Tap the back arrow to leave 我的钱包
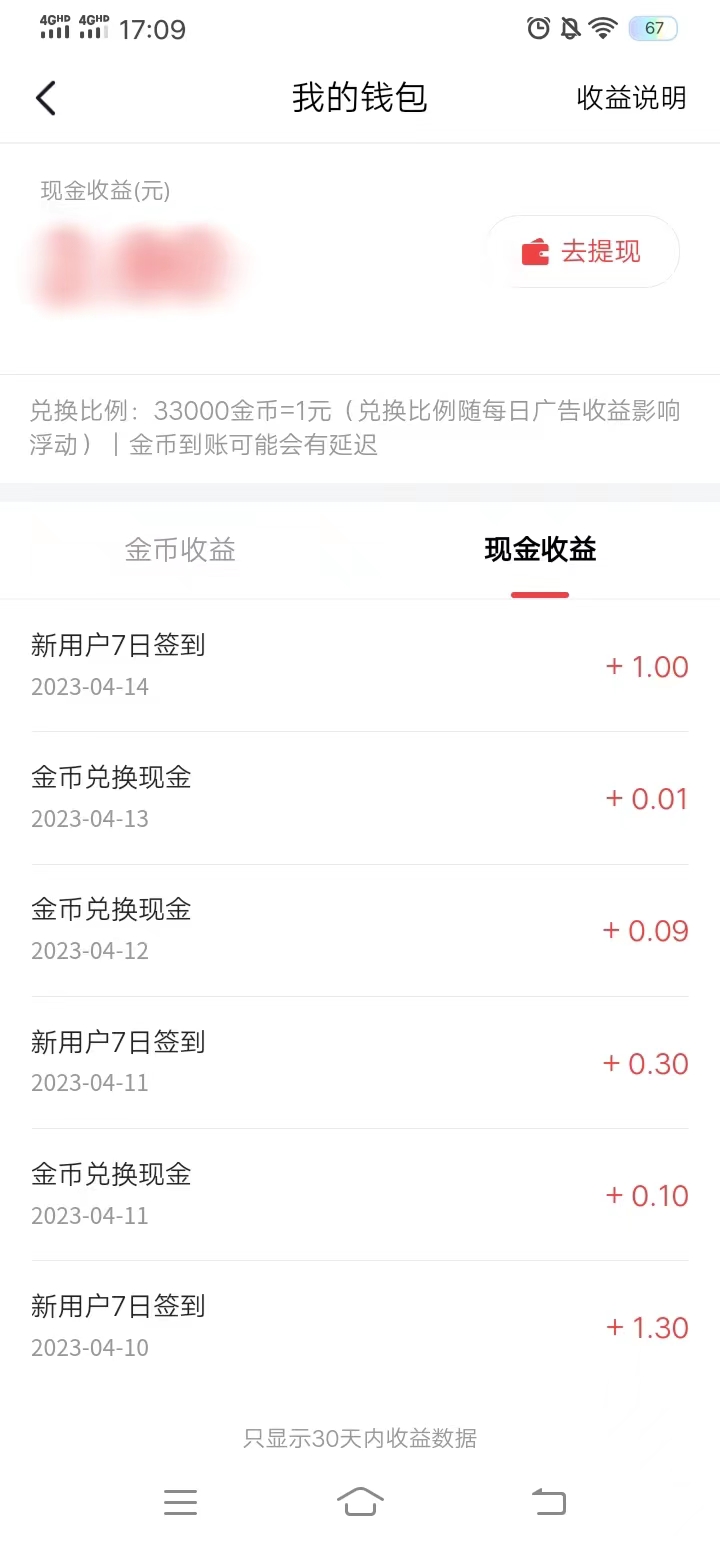Viewport: 720px width, 1544px height. pos(45,98)
